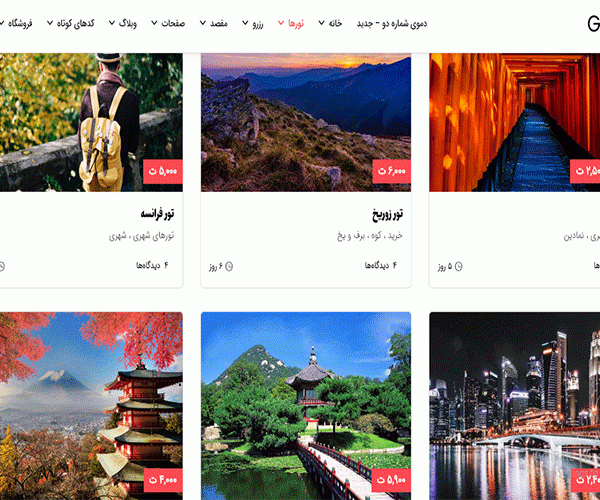Open the تور زوریخ tour card
The height and width of the screenshot is (500, 600).
305,120
